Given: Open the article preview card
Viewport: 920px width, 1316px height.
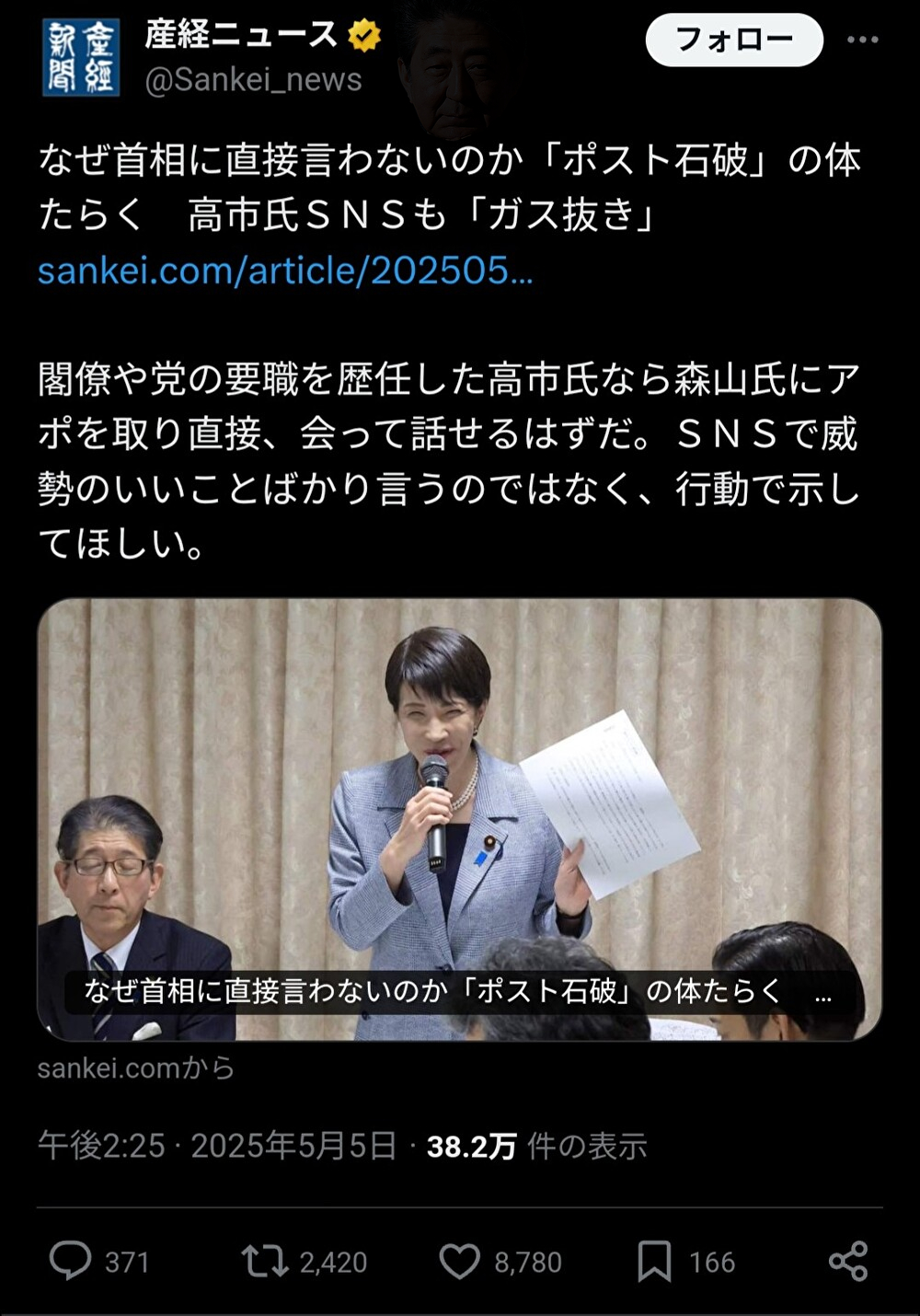Looking at the screenshot, I should (459, 819).
